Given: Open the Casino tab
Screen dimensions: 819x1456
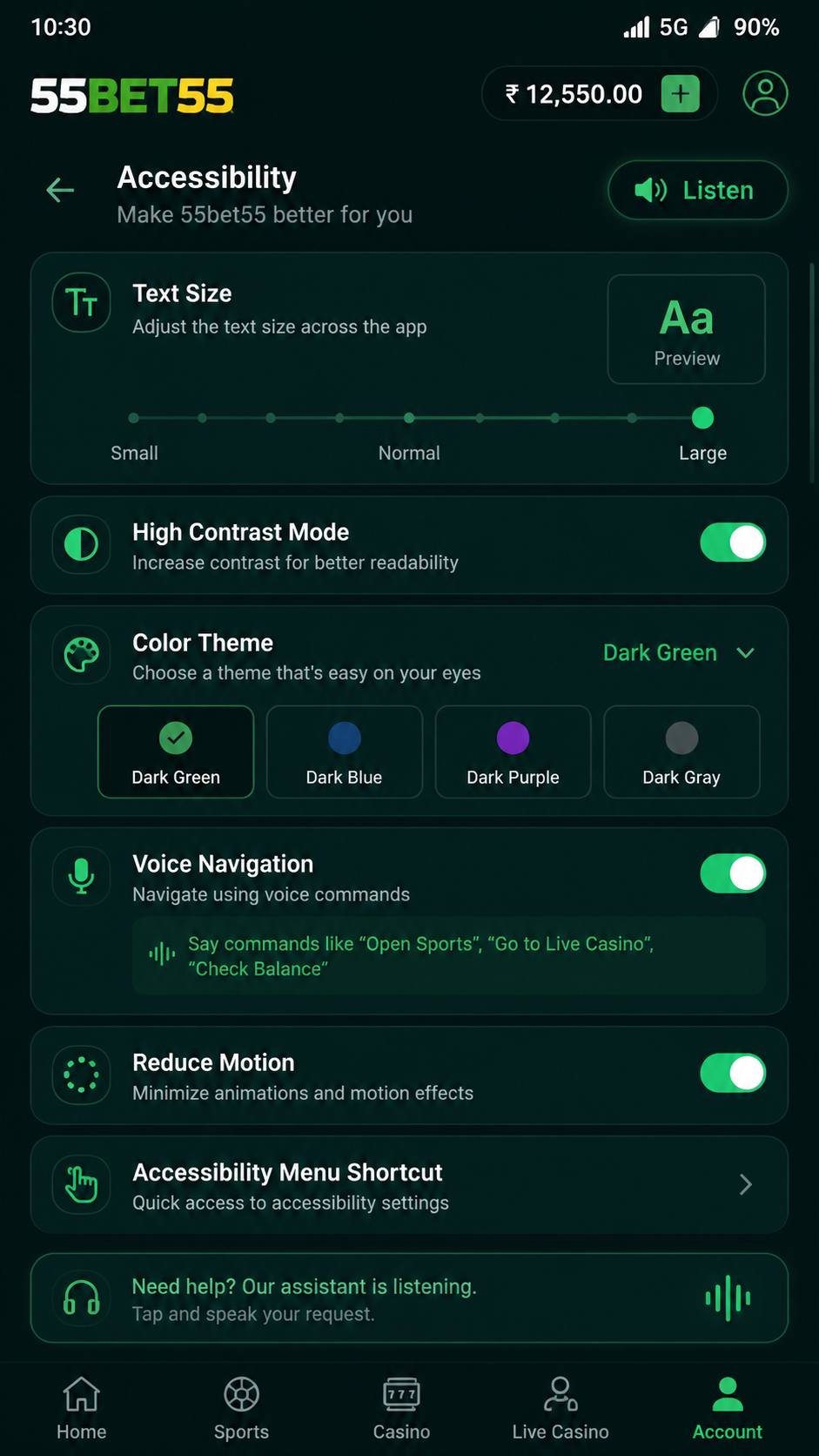Looking at the screenshot, I should [x=401, y=1408].
